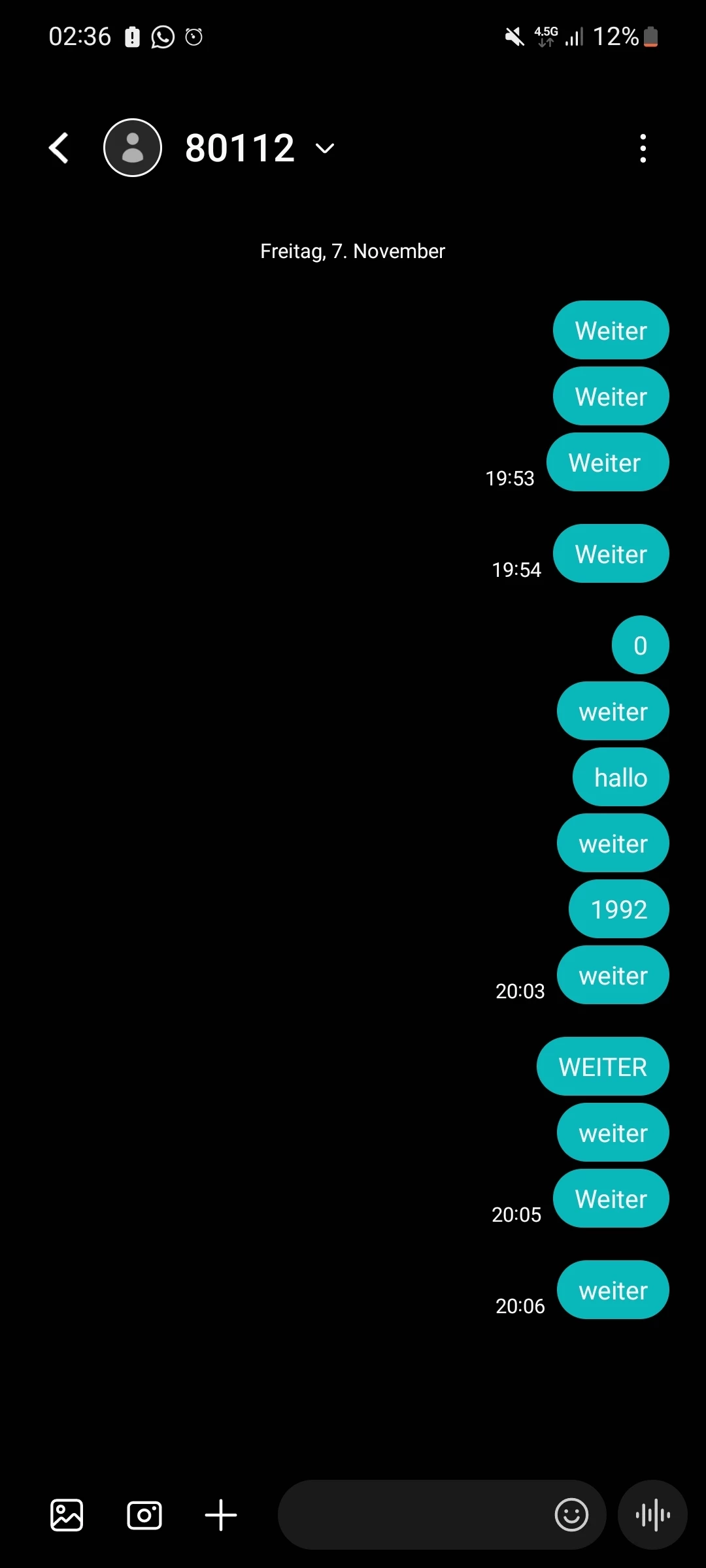706x1568 pixels.
Task: Go back to the conversation list
Action: 59,148
